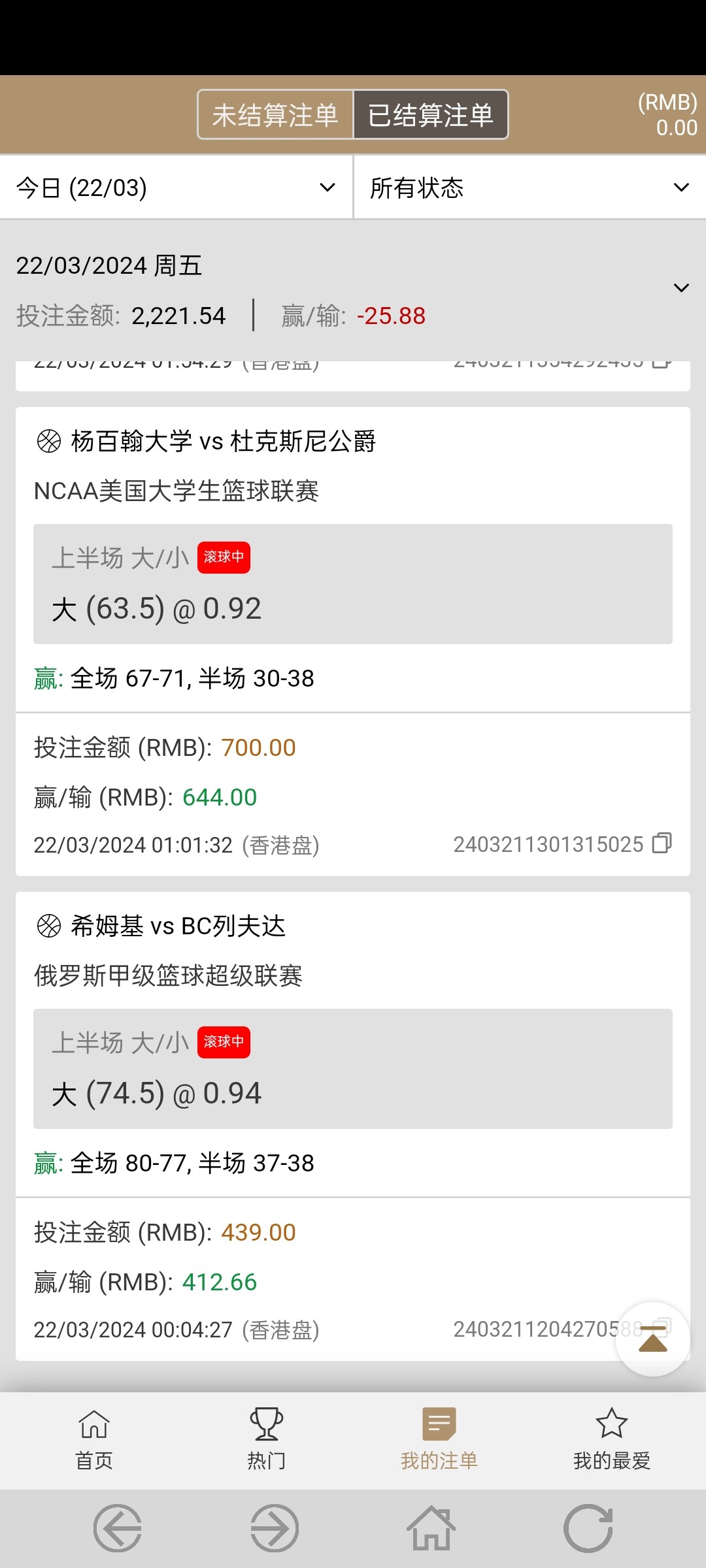This screenshot has height=1568, width=706.
Task: Switch to the 我的最爱 favorites tab
Action: click(611, 1439)
